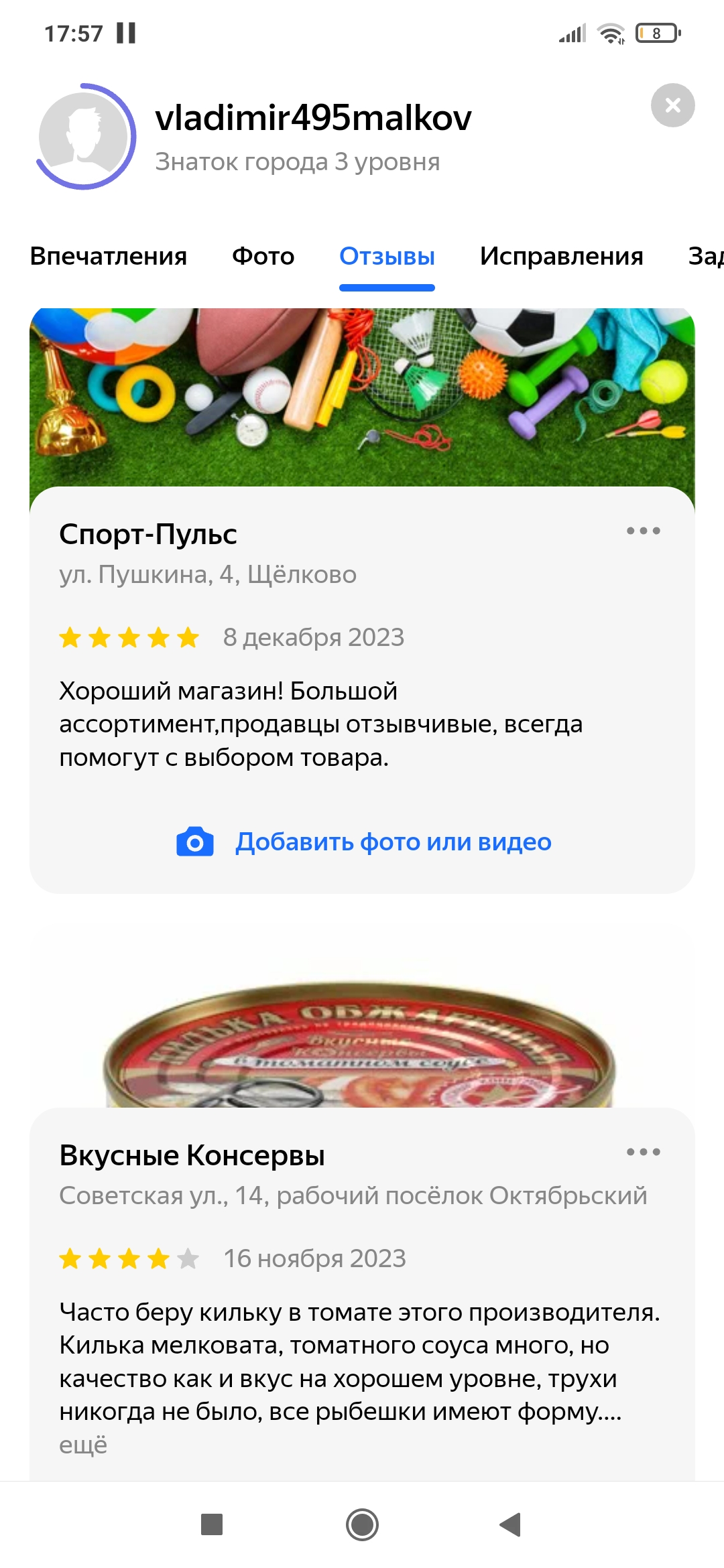Open the Спорт-Пульс place card

click(148, 534)
